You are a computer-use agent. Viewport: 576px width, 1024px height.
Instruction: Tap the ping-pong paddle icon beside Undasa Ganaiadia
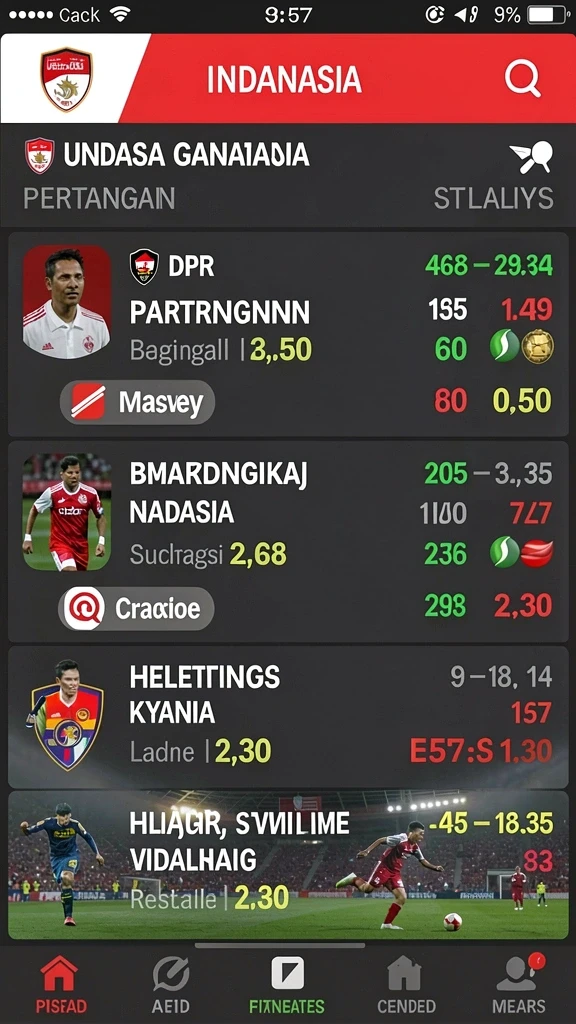point(531,157)
